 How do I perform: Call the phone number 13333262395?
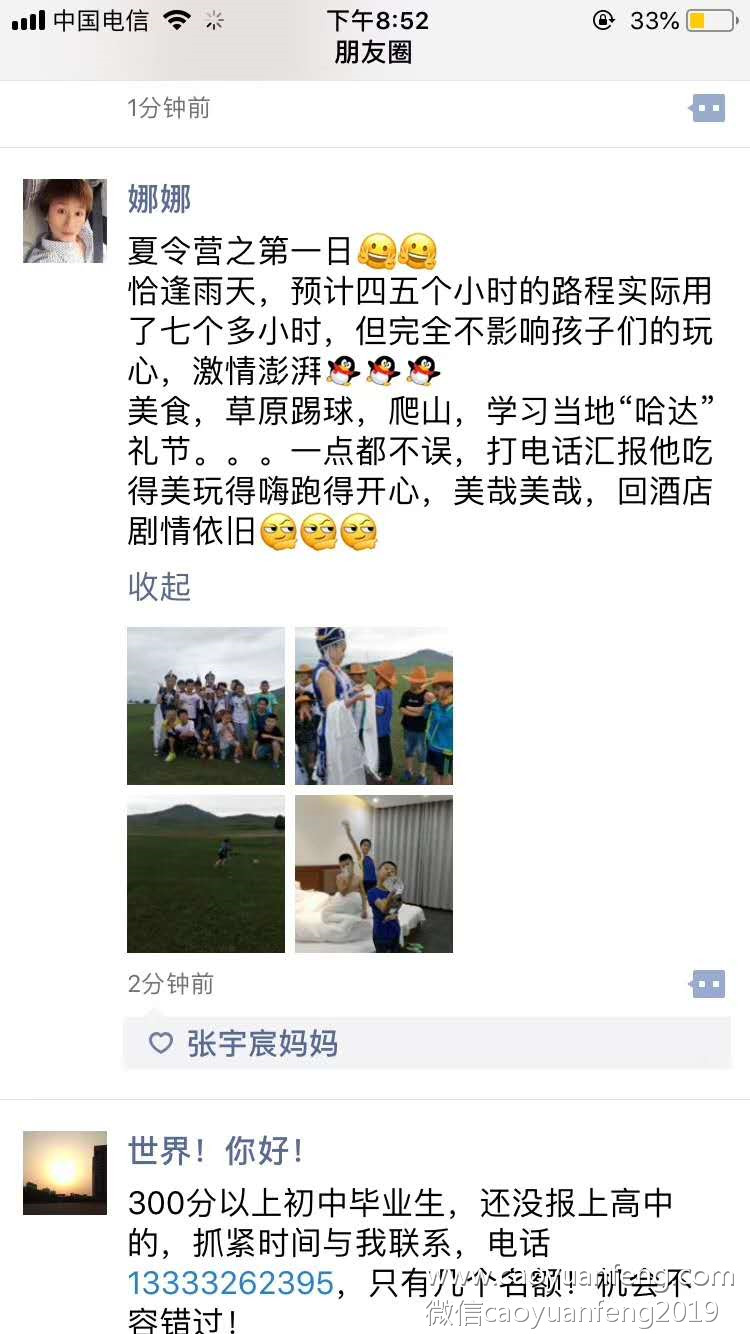[x=230, y=1282]
